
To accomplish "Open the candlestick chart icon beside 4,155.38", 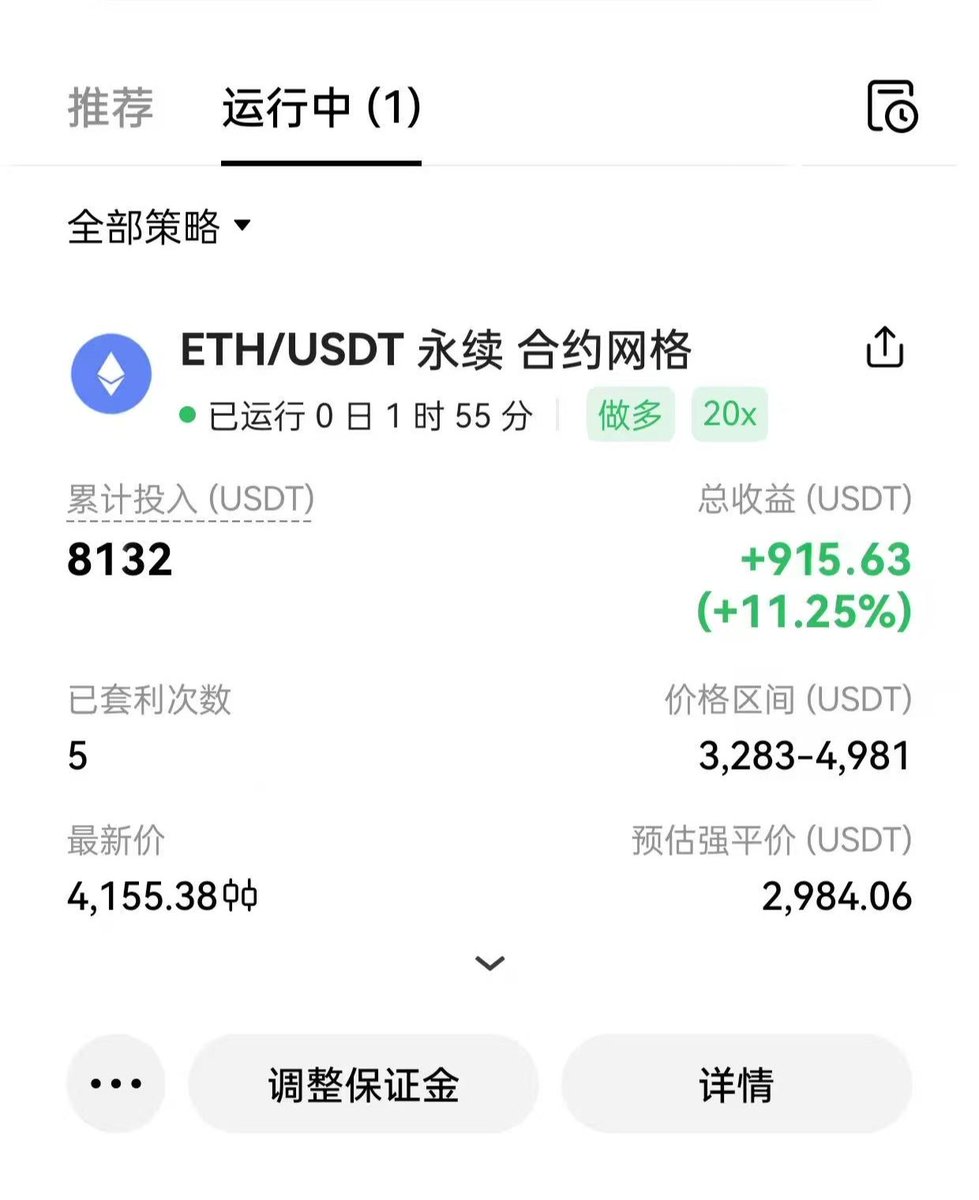I will tap(241, 896).
